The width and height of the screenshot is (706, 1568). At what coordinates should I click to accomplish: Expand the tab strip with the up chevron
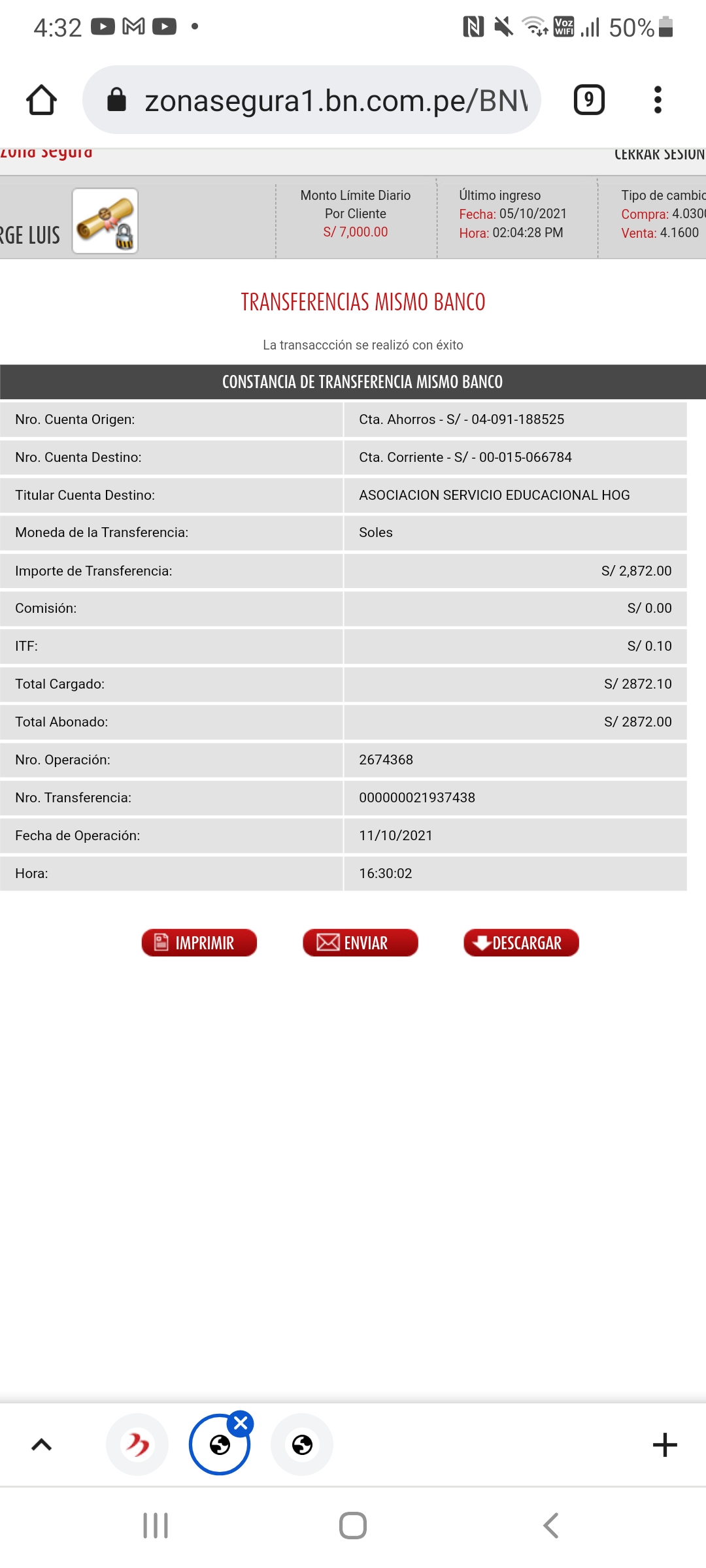(x=41, y=1445)
